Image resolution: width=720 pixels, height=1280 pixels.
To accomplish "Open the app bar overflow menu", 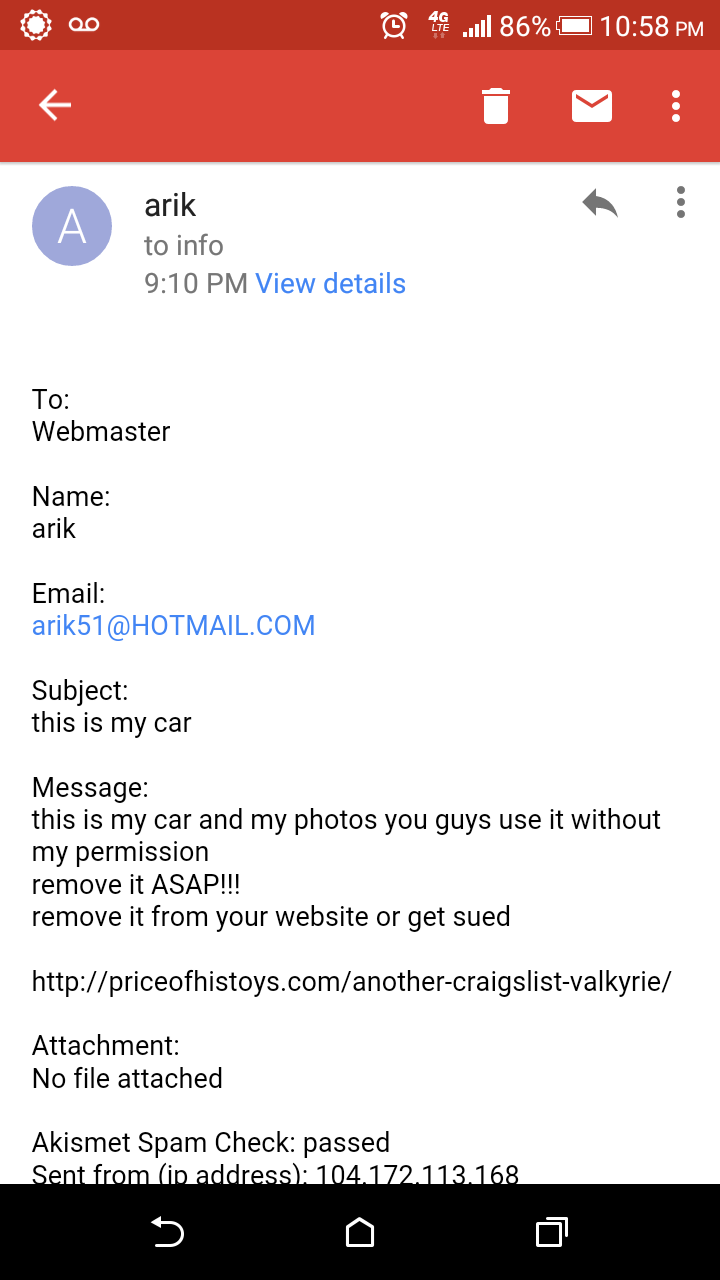I will (x=677, y=105).
